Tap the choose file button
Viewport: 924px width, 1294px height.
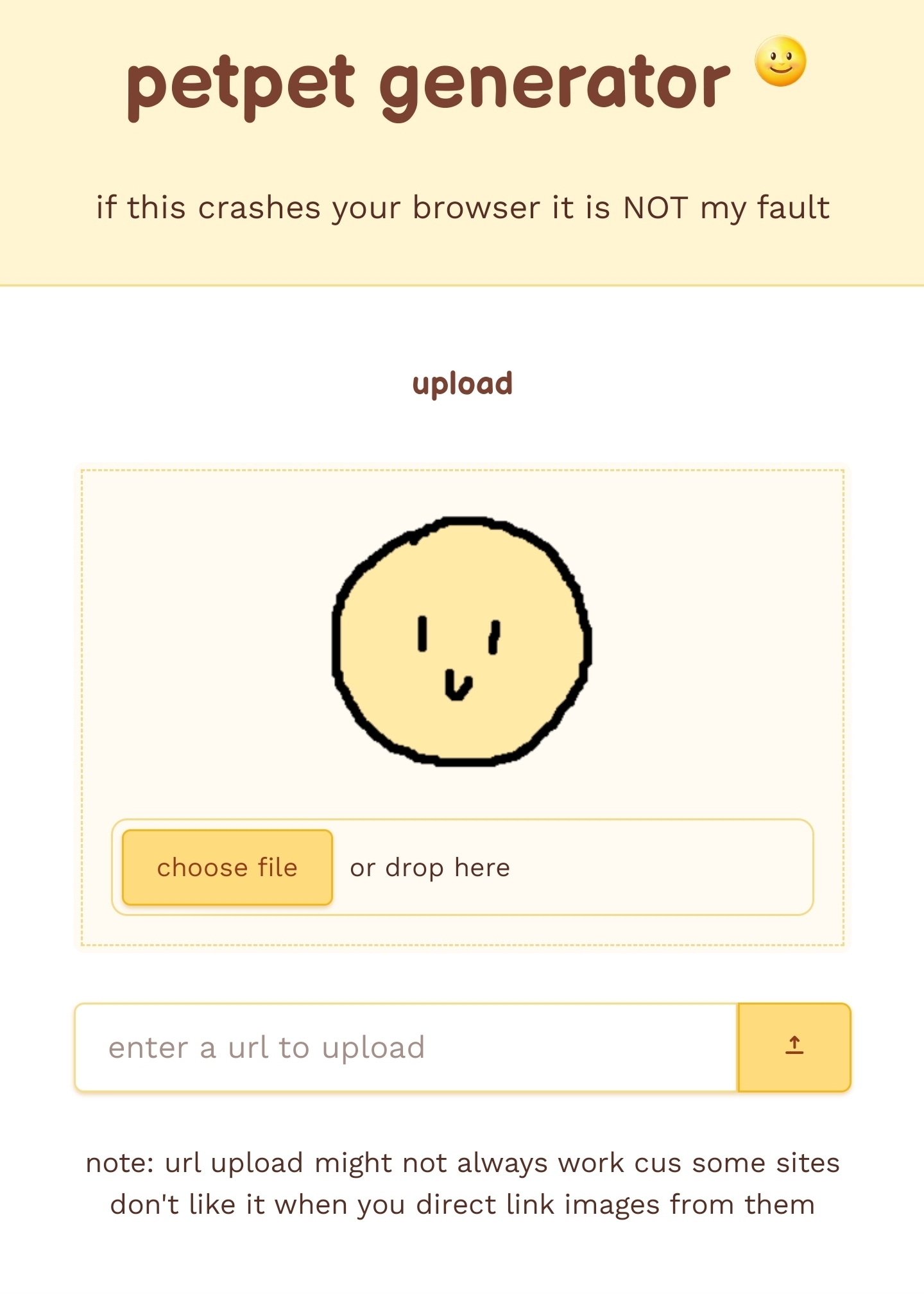pos(227,867)
